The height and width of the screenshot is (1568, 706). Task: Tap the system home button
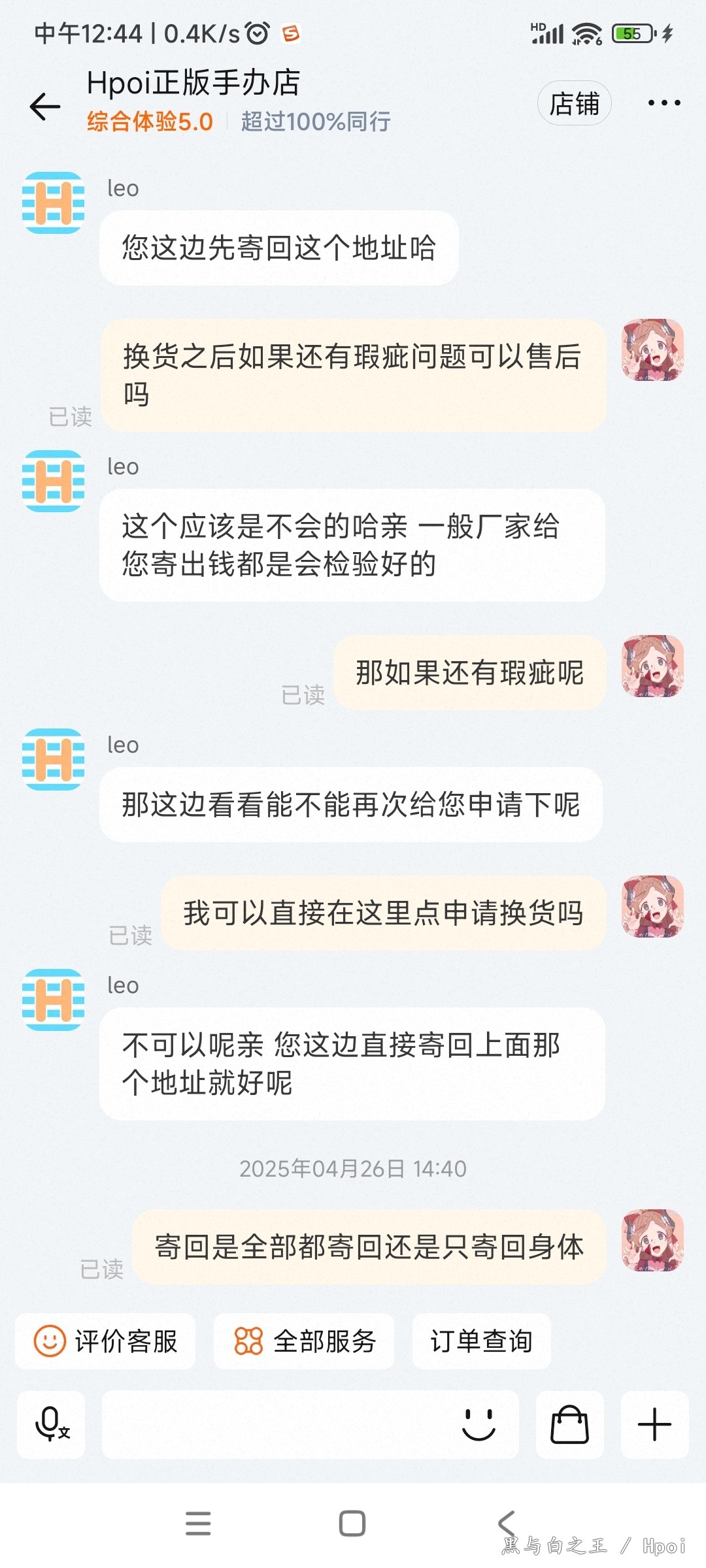tap(352, 1524)
